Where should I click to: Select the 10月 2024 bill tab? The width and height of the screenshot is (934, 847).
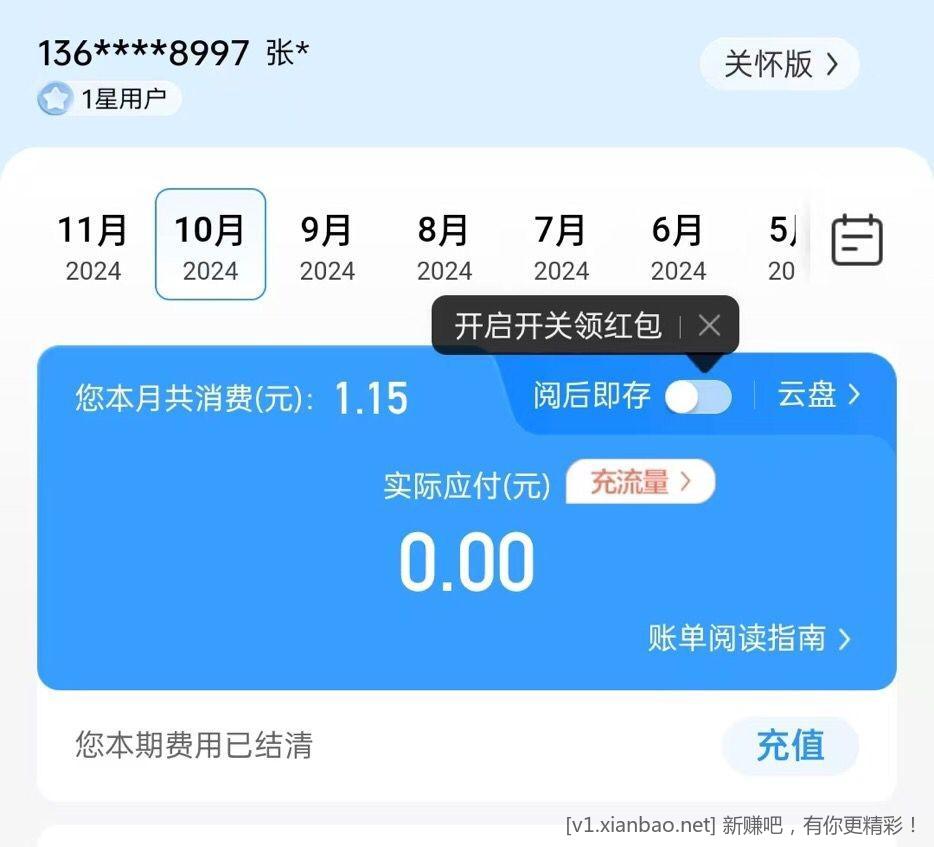coord(210,246)
